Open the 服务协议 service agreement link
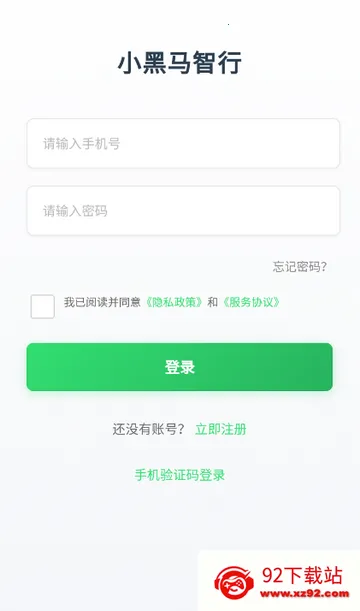The height and width of the screenshot is (611, 360). click(251, 302)
